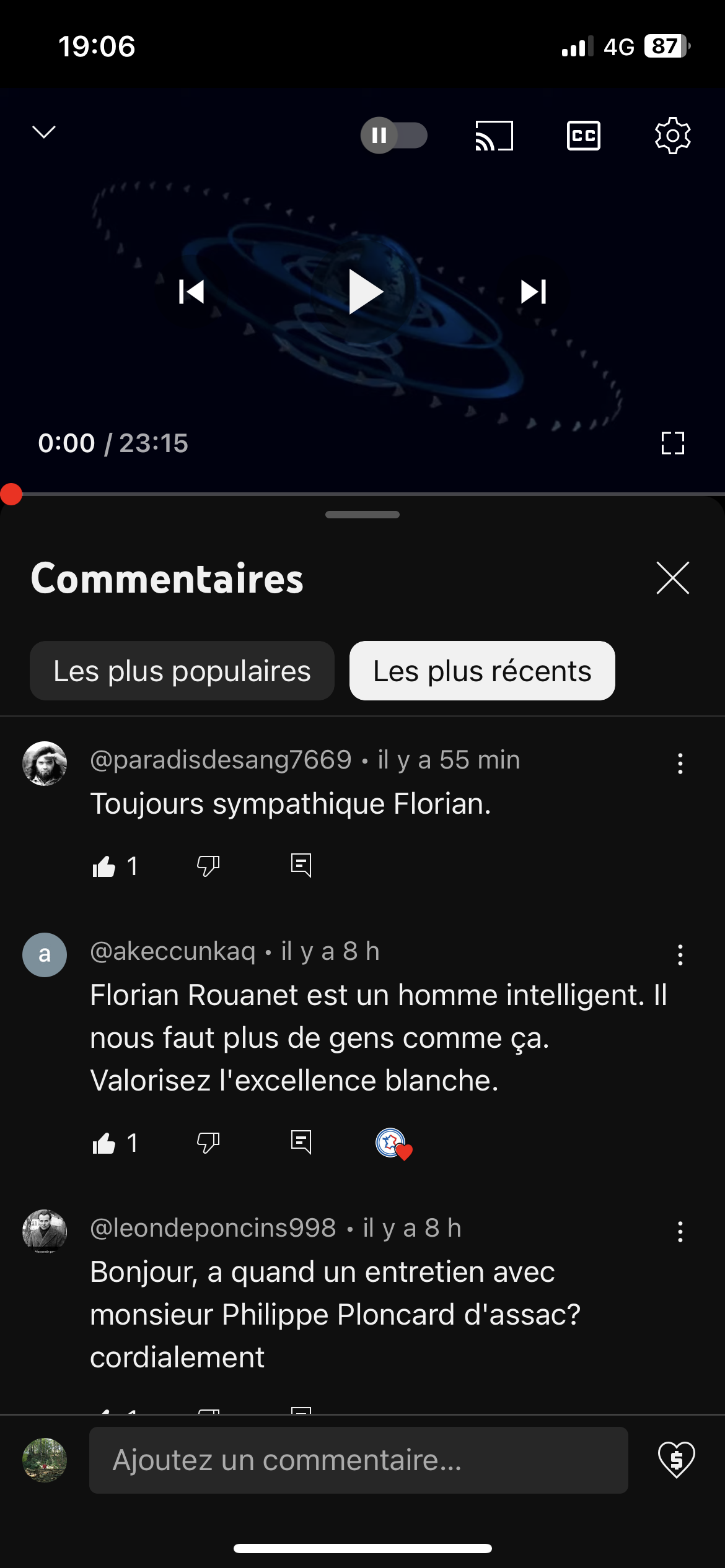Open options menu for @leondeponcins998's comment
This screenshot has width=725, height=1568.
click(680, 1232)
